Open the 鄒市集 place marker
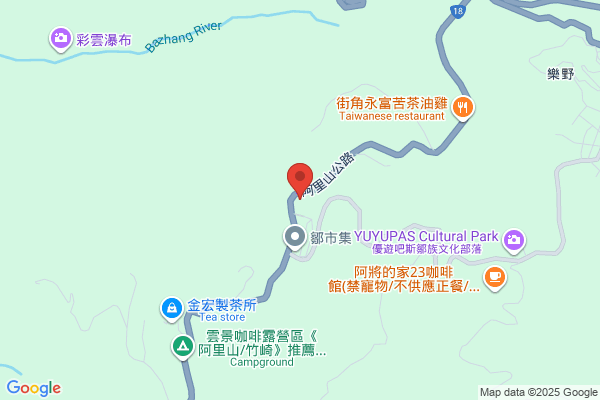This screenshot has height=400, width=600. (295, 237)
